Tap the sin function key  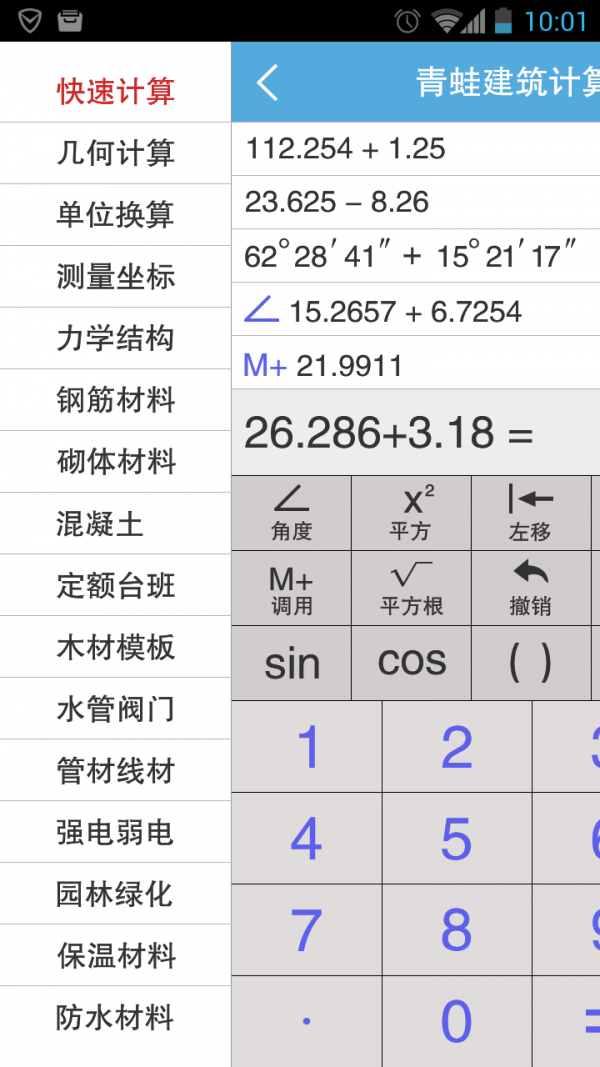click(x=291, y=663)
